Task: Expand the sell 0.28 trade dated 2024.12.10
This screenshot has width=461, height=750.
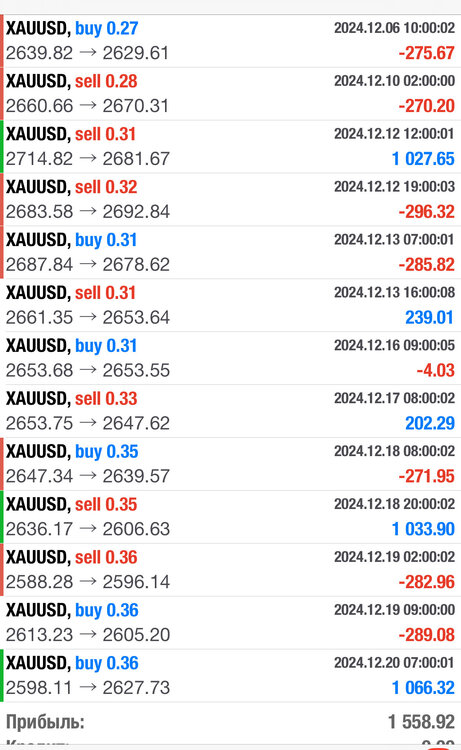Action: pos(230,94)
